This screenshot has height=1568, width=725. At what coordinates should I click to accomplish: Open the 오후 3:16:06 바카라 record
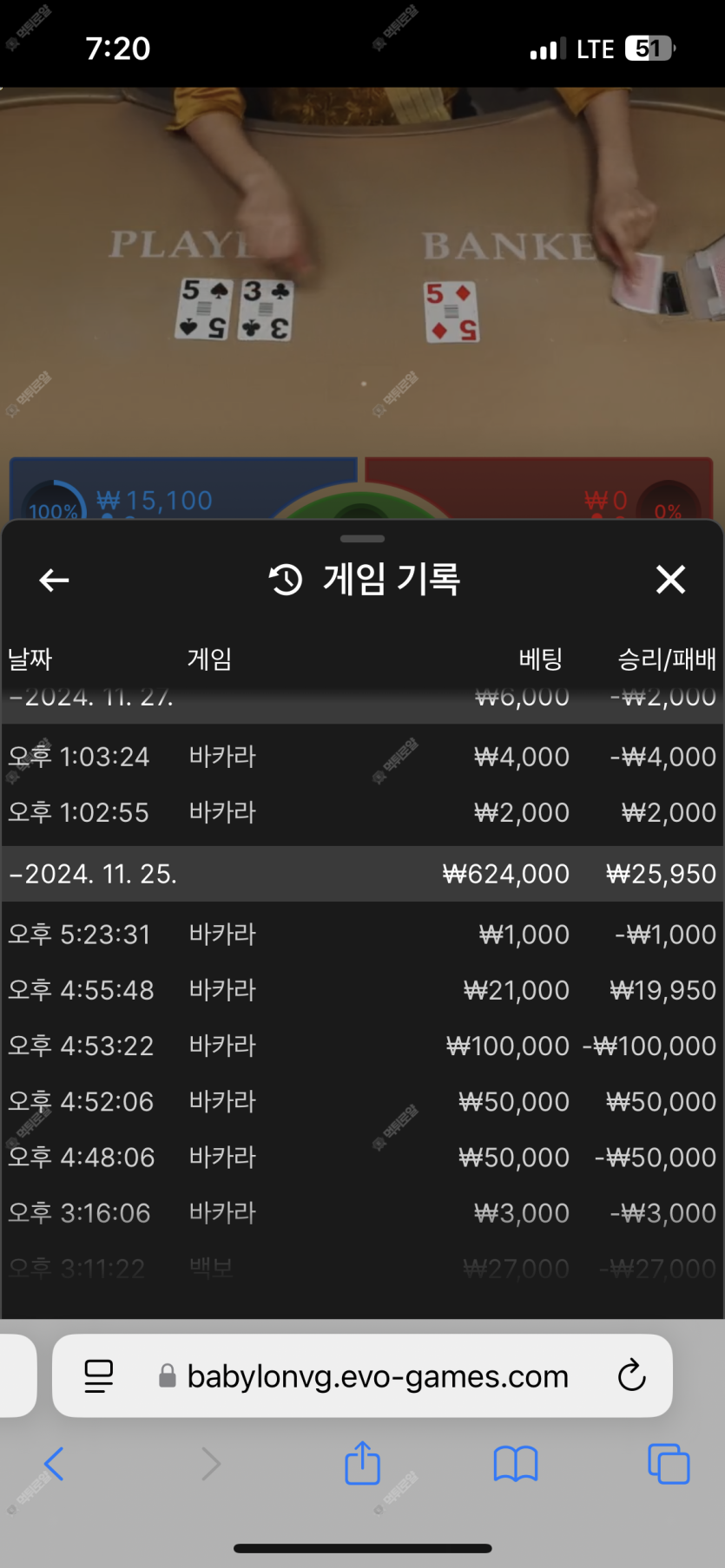(x=362, y=1212)
